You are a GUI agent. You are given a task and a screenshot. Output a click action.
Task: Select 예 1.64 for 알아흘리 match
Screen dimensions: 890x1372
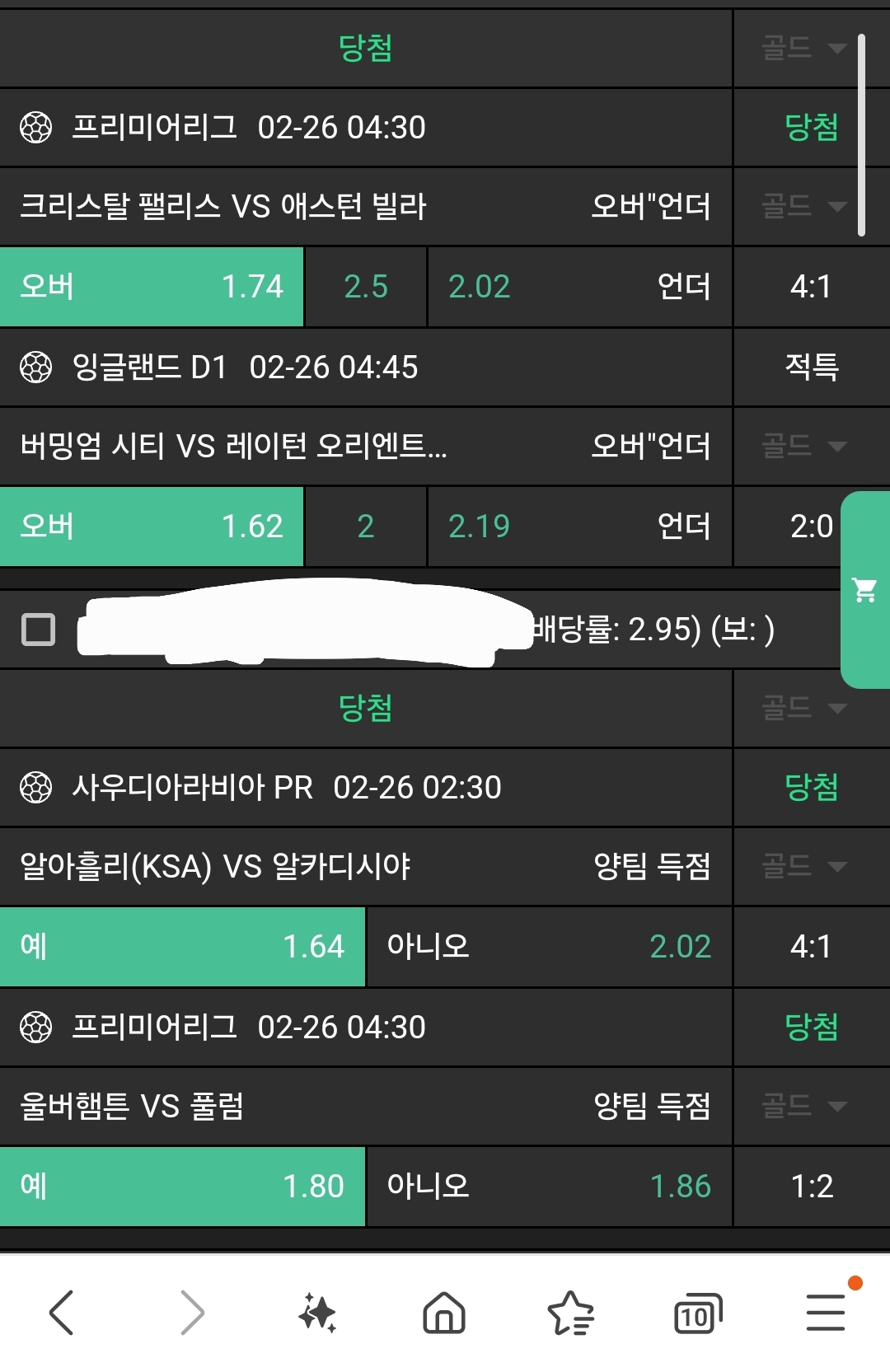[x=182, y=947]
